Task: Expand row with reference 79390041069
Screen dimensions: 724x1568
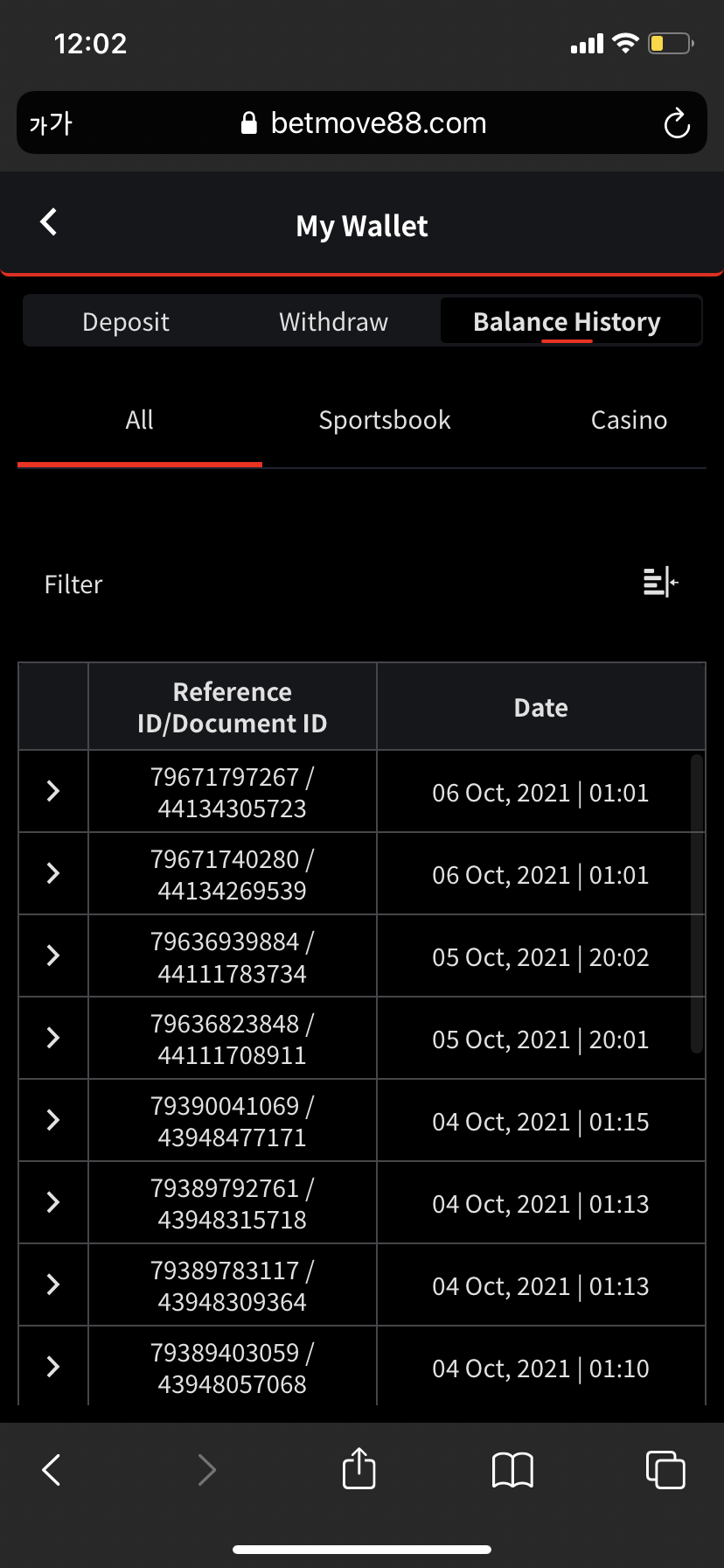Action: point(53,1120)
